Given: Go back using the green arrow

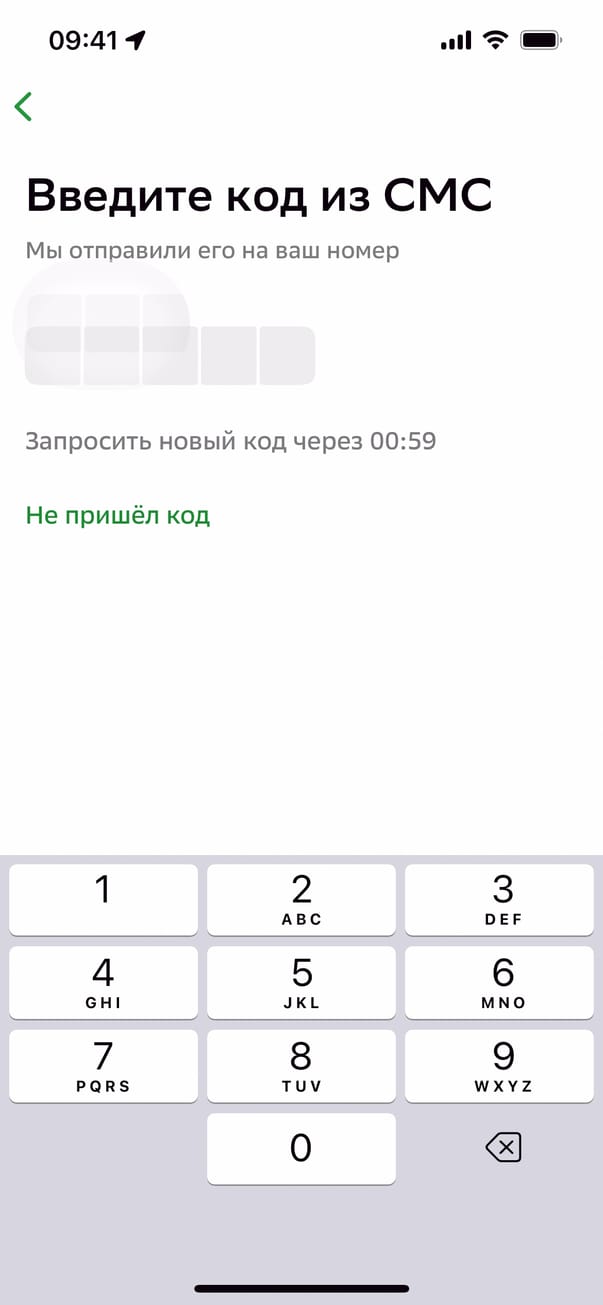Looking at the screenshot, I should click(24, 106).
